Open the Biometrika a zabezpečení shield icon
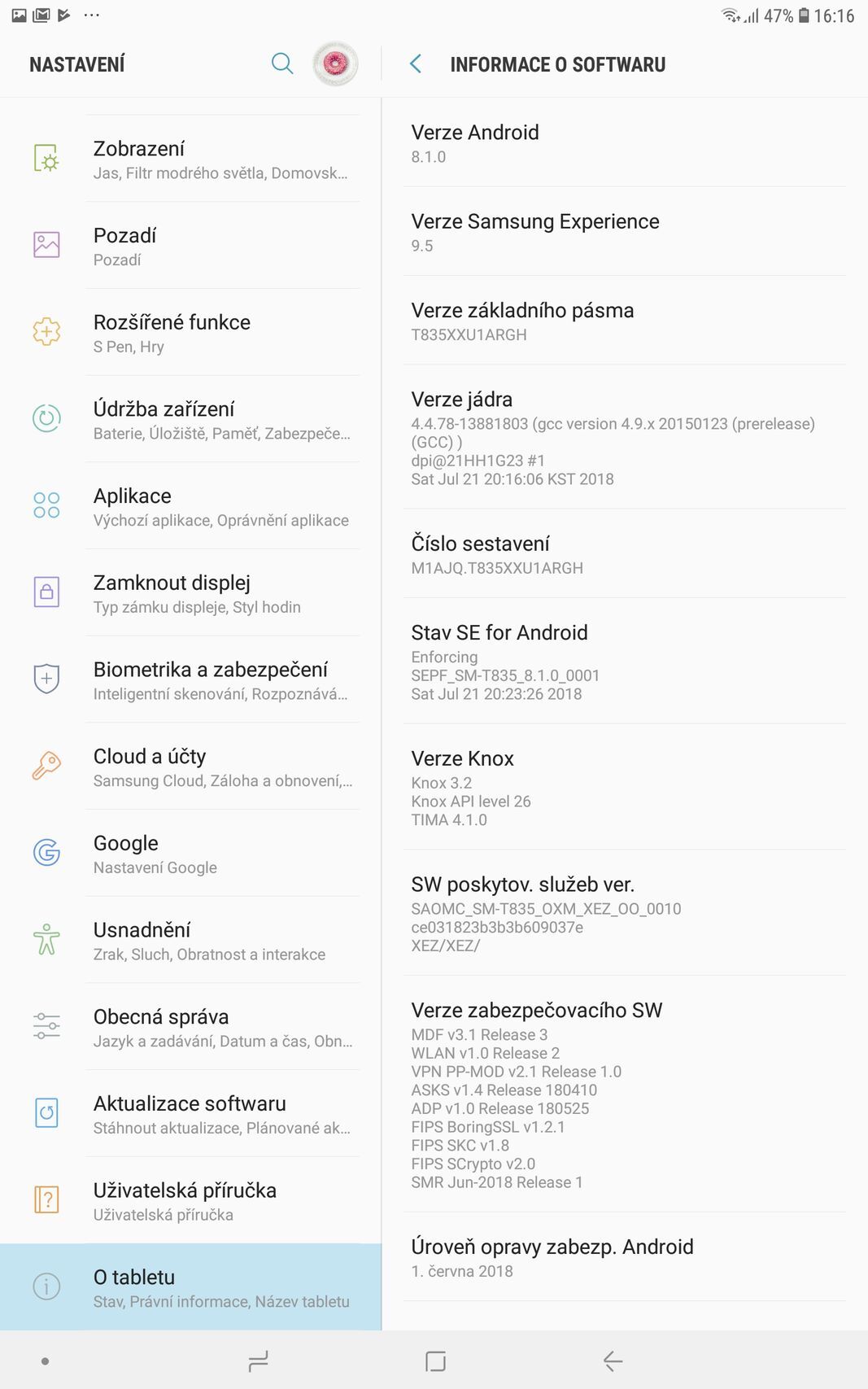The image size is (868, 1389). point(47,679)
